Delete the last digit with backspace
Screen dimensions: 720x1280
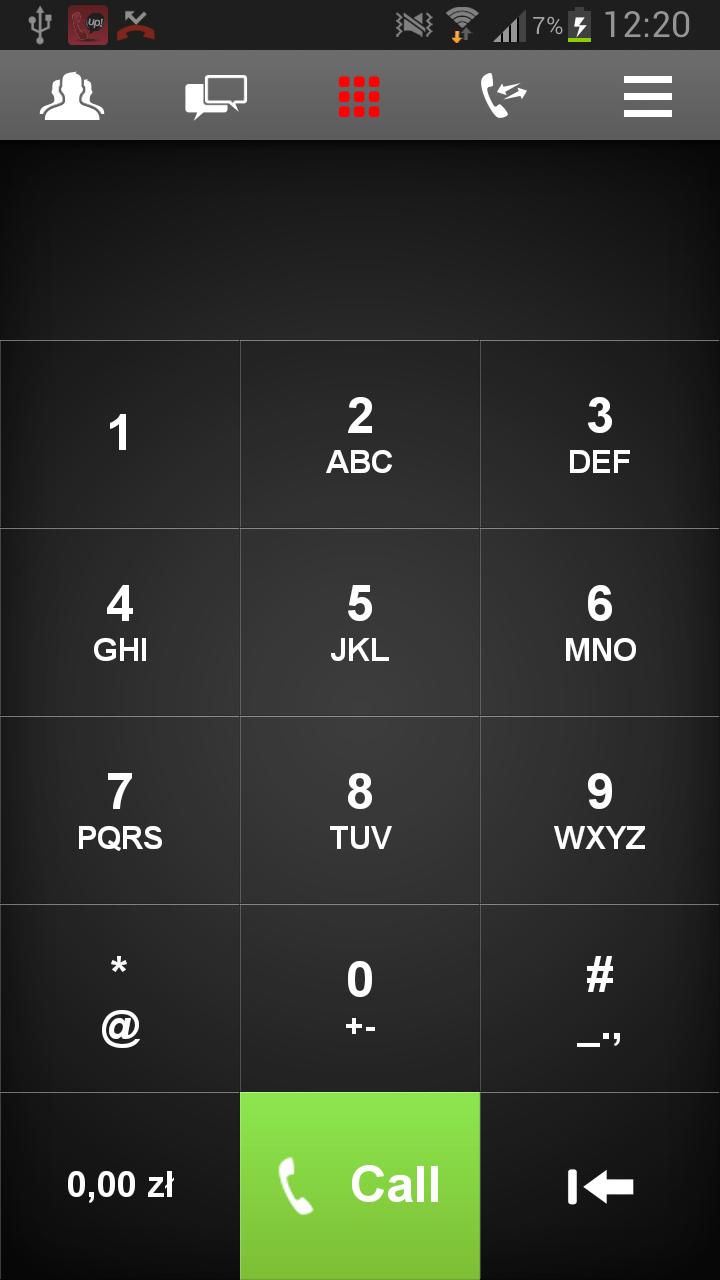pos(600,1186)
